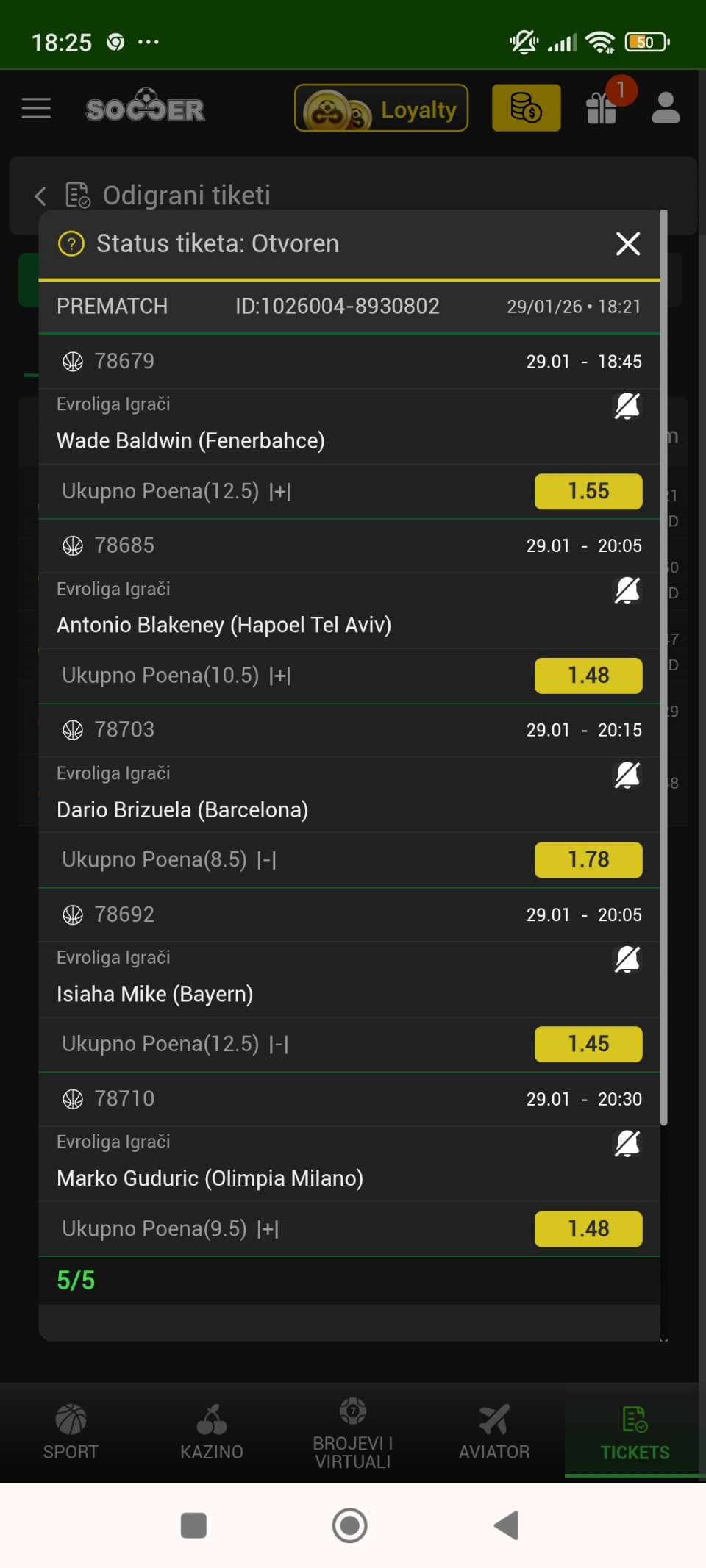Viewport: 706px width, 1568px height.
Task: Go back from Odigrani tiketi
Action: [40, 196]
